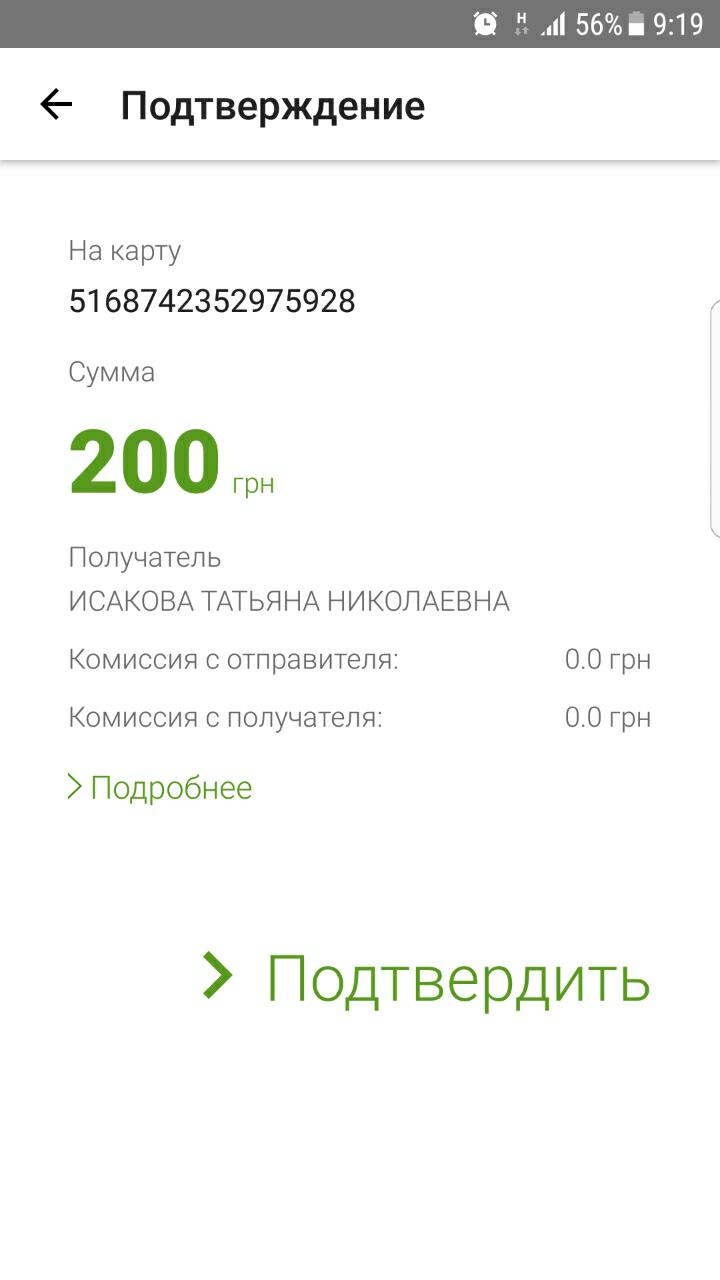Confirm the transfer with Подтвердить

coord(427,978)
